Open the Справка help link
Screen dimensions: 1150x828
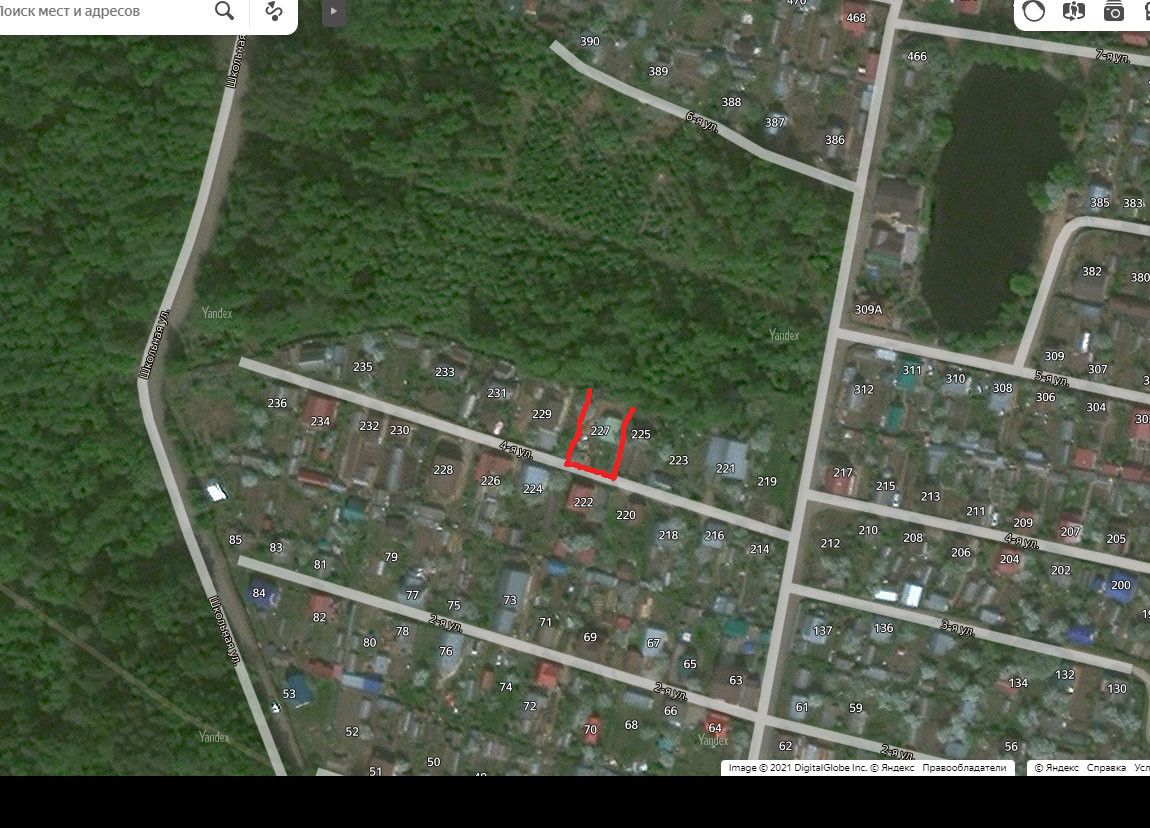[x=1106, y=768]
